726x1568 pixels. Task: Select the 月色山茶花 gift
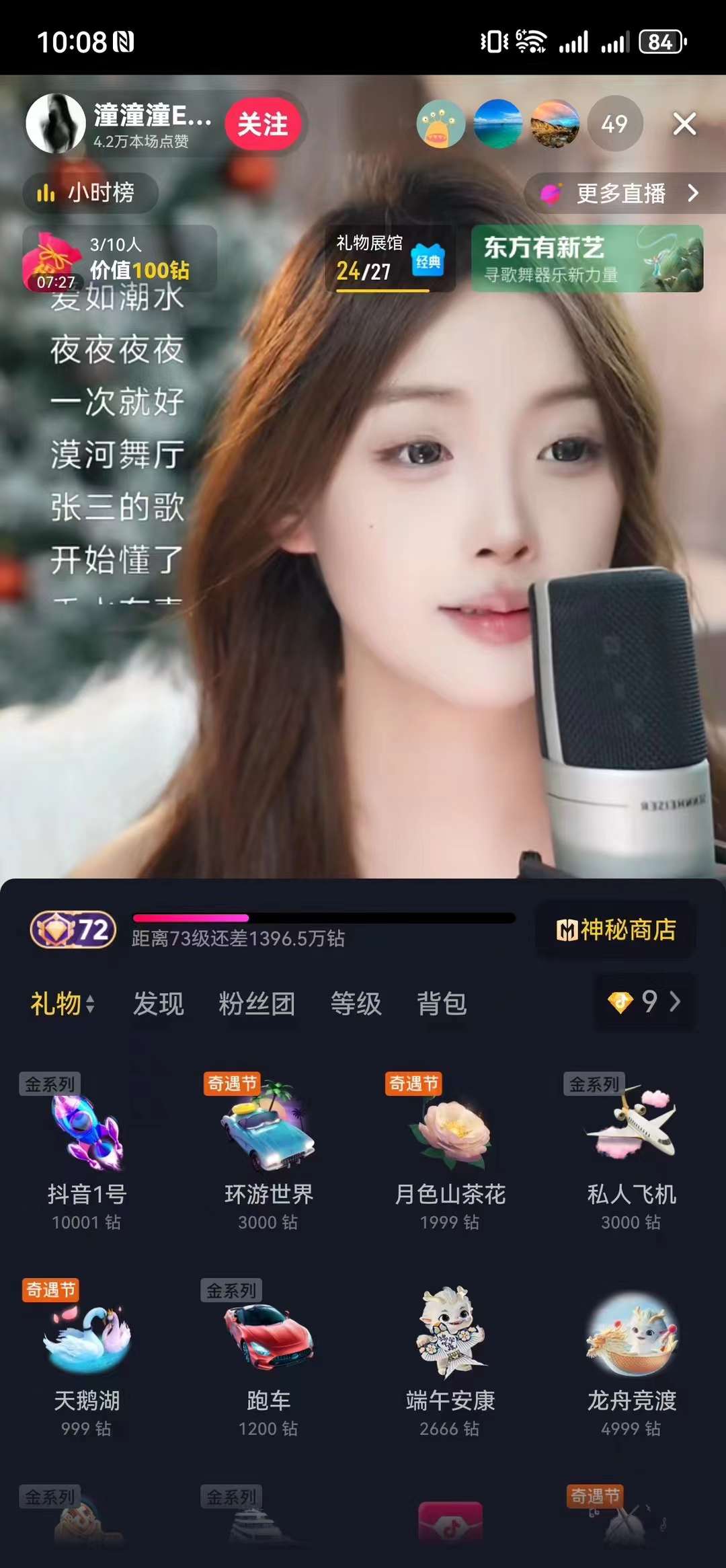click(x=450, y=1151)
